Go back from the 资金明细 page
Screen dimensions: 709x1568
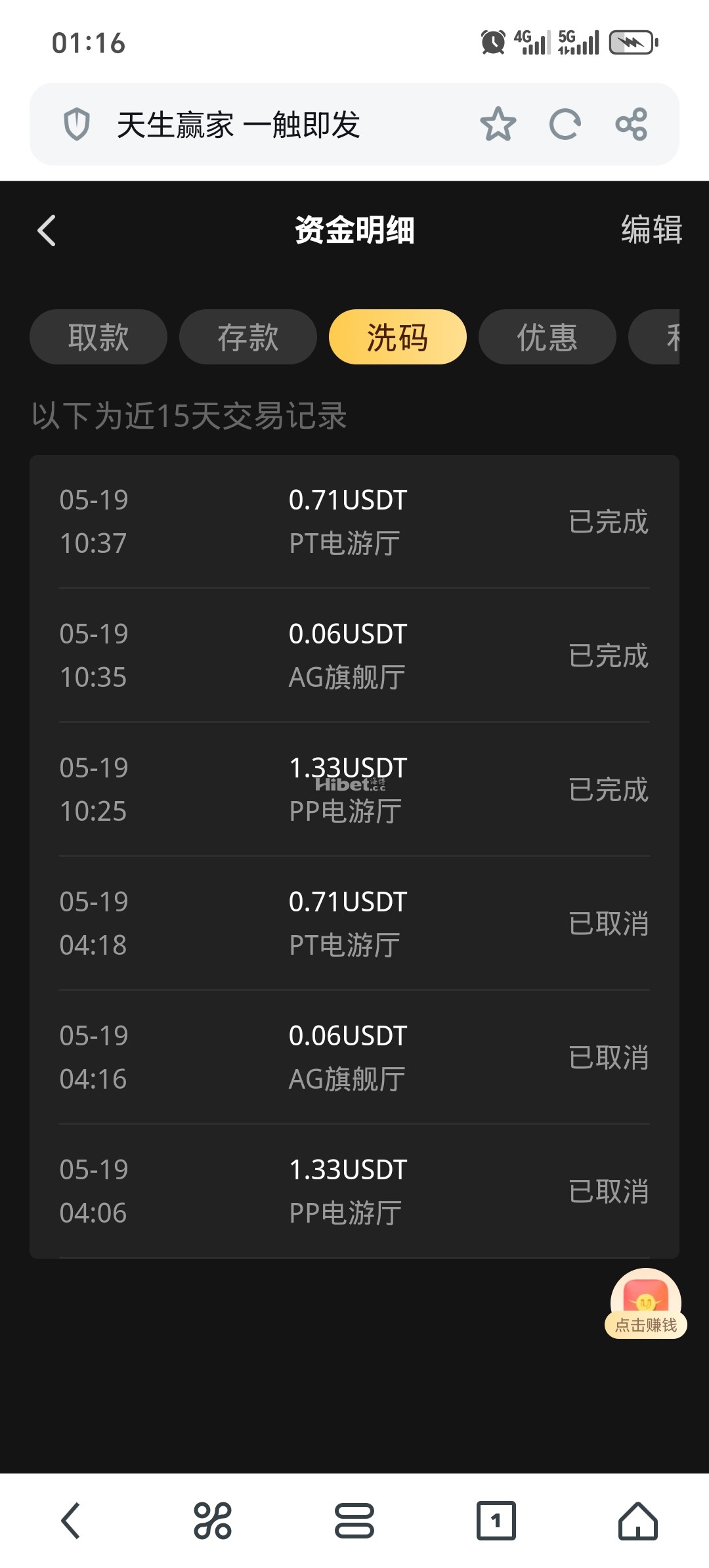(47, 230)
